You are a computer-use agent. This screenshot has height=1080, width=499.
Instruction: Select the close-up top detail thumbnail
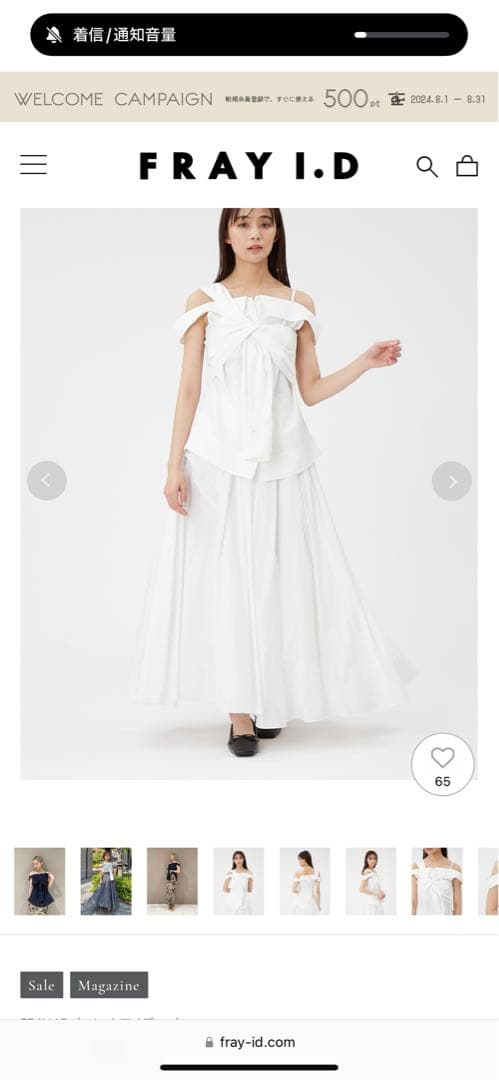click(437, 881)
